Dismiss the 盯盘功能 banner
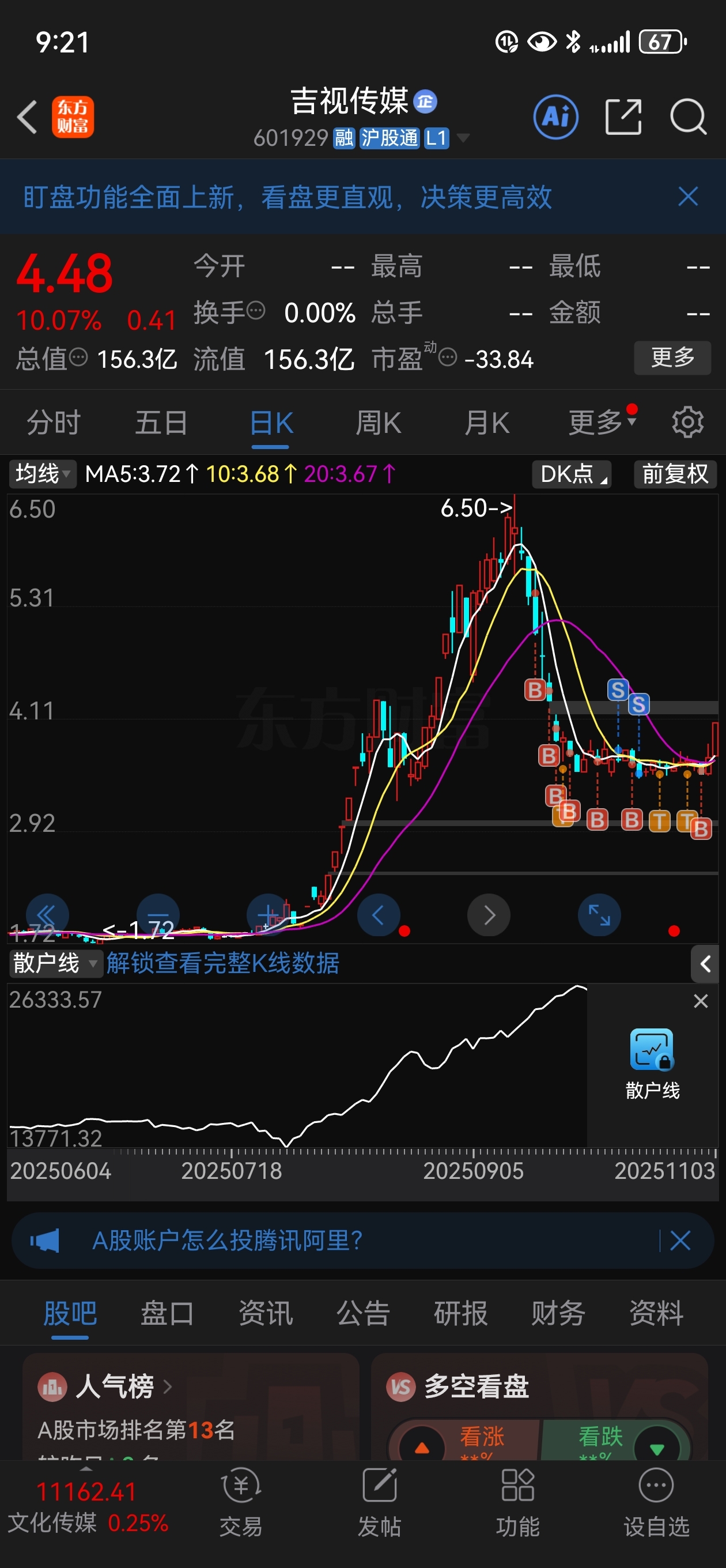The image size is (726, 1568). tap(687, 197)
